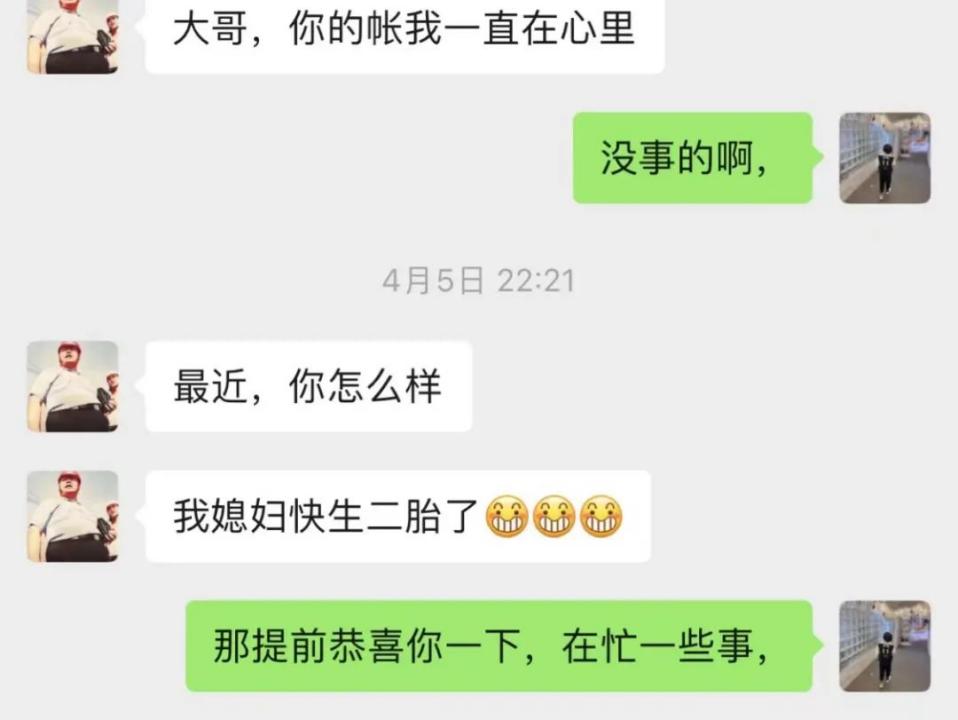Open sender's avatar beside '我媳妇快生二胎了'
The height and width of the screenshot is (720, 958).
pos(72,516)
